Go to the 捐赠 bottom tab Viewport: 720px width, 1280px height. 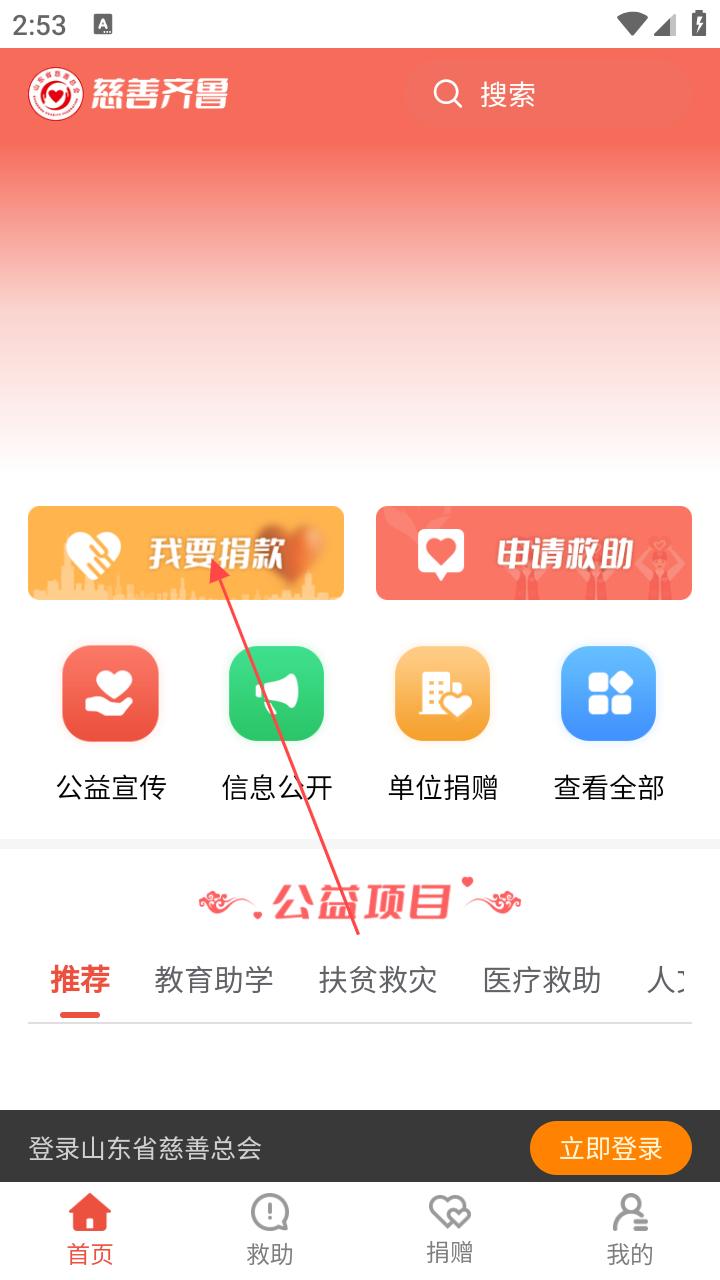point(450,1230)
